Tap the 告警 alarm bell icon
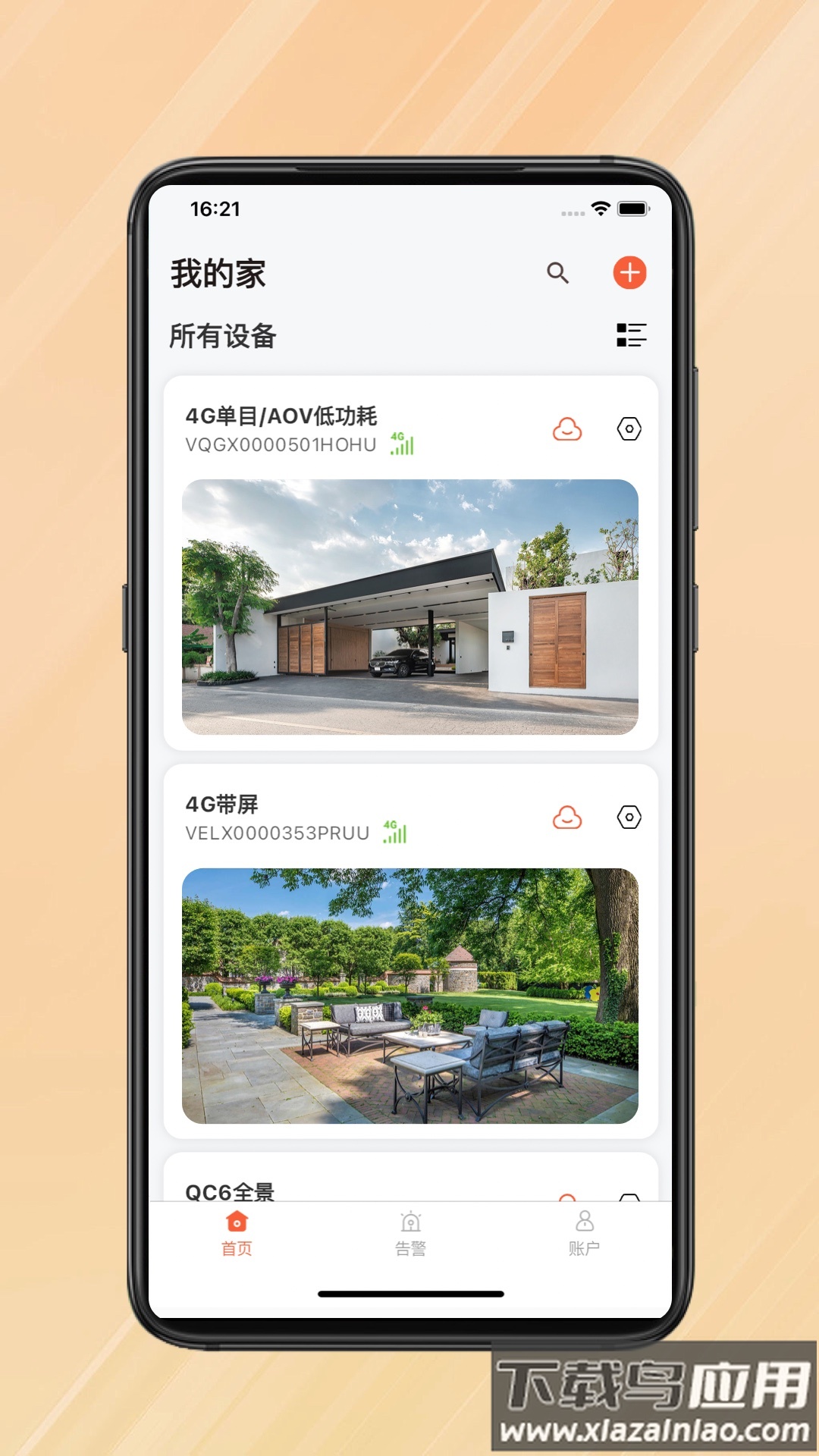The height and width of the screenshot is (1456, 819). (409, 1219)
